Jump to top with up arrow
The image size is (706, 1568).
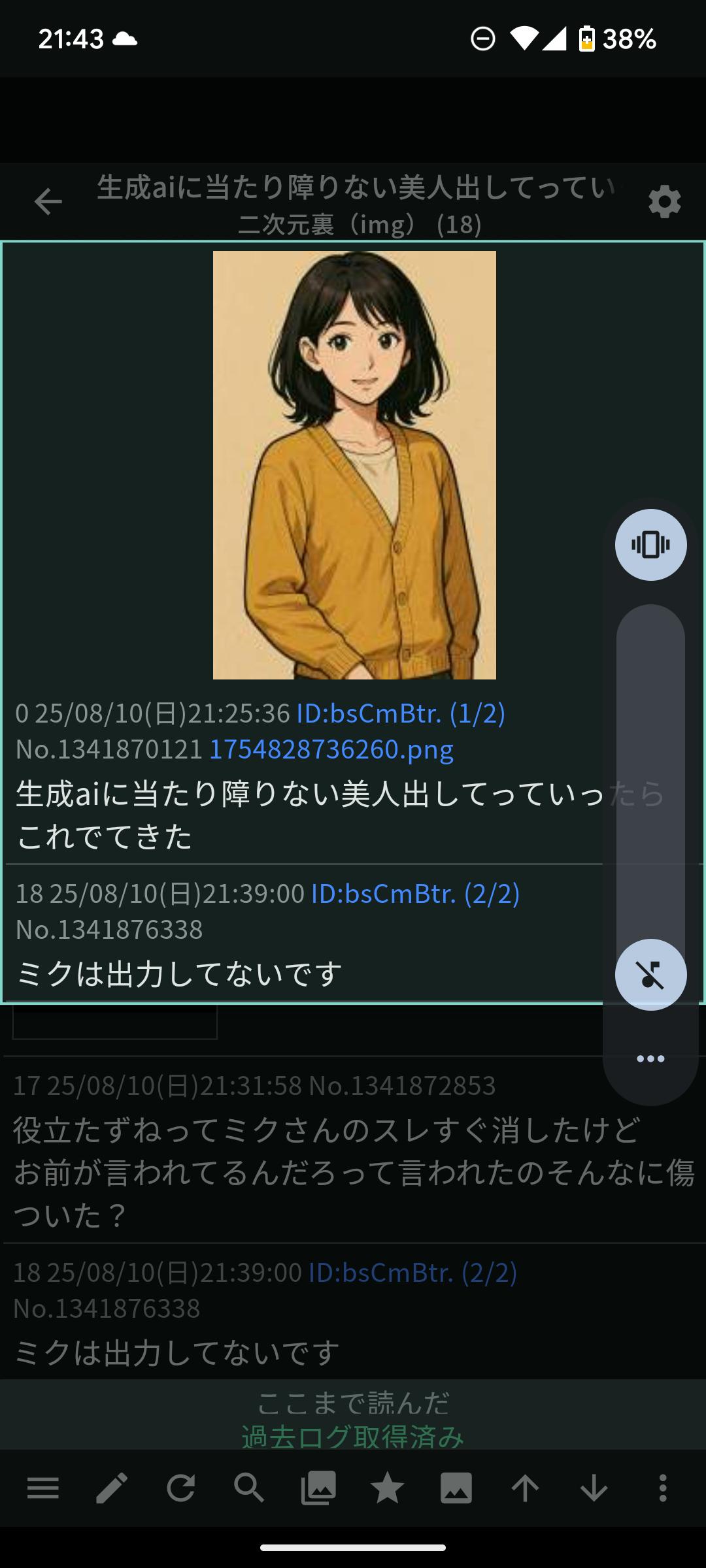point(525,1489)
